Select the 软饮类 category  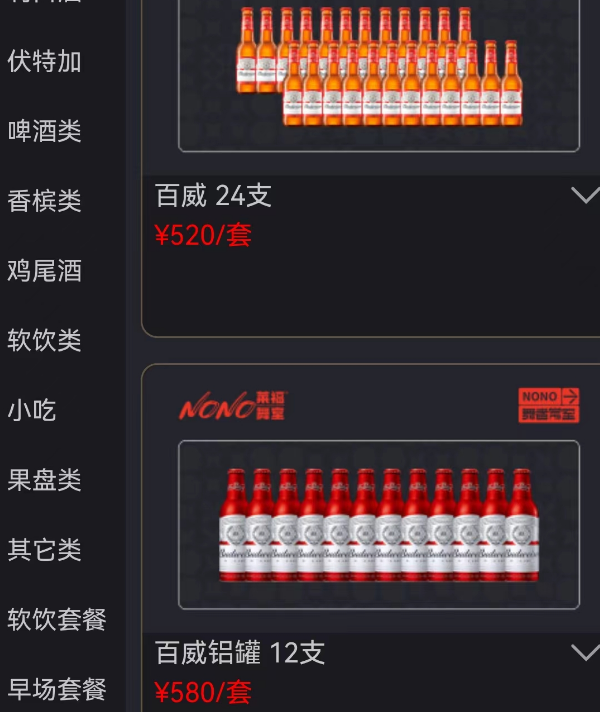[45, 341]
